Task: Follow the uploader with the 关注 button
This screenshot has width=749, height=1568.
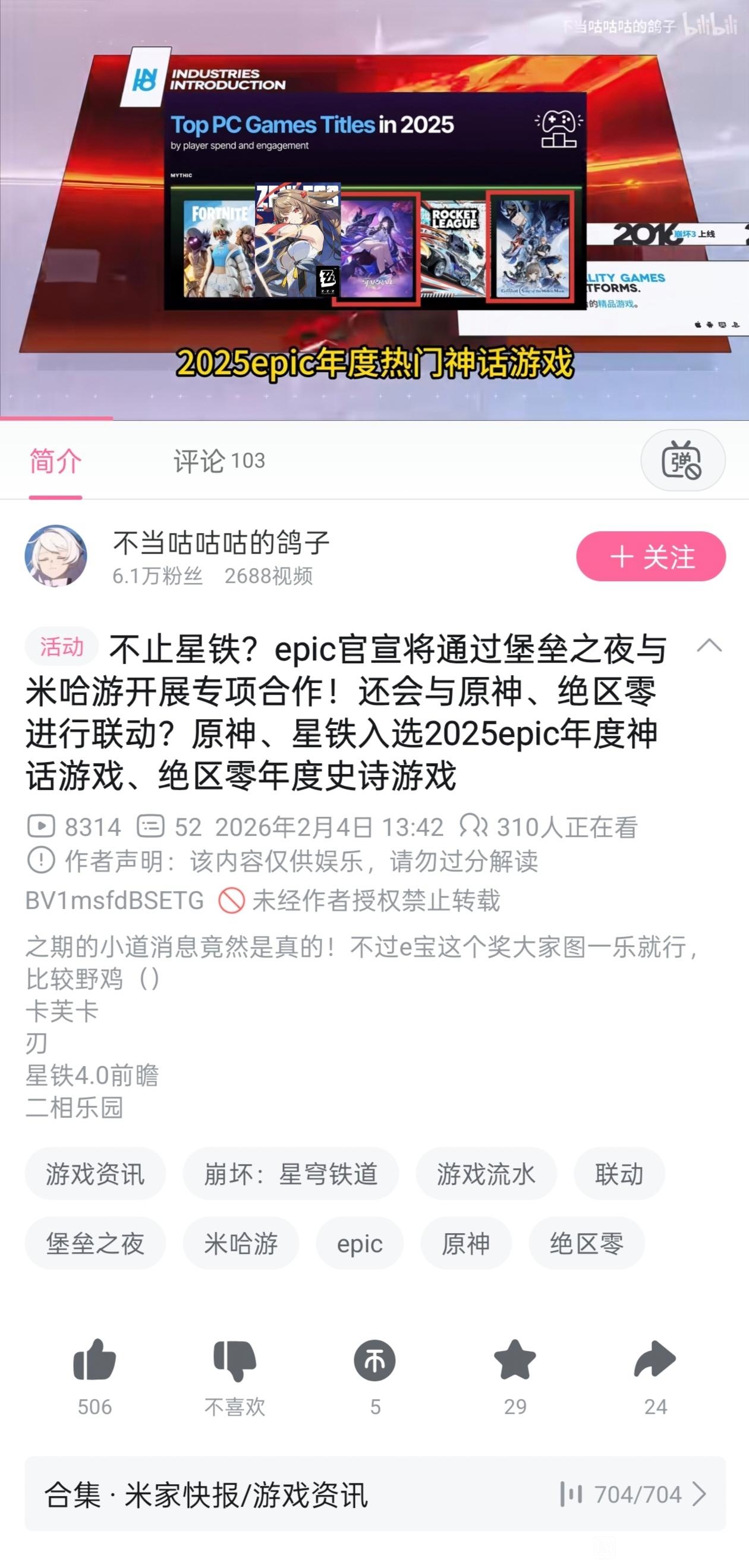Action: tap(650, 556)
